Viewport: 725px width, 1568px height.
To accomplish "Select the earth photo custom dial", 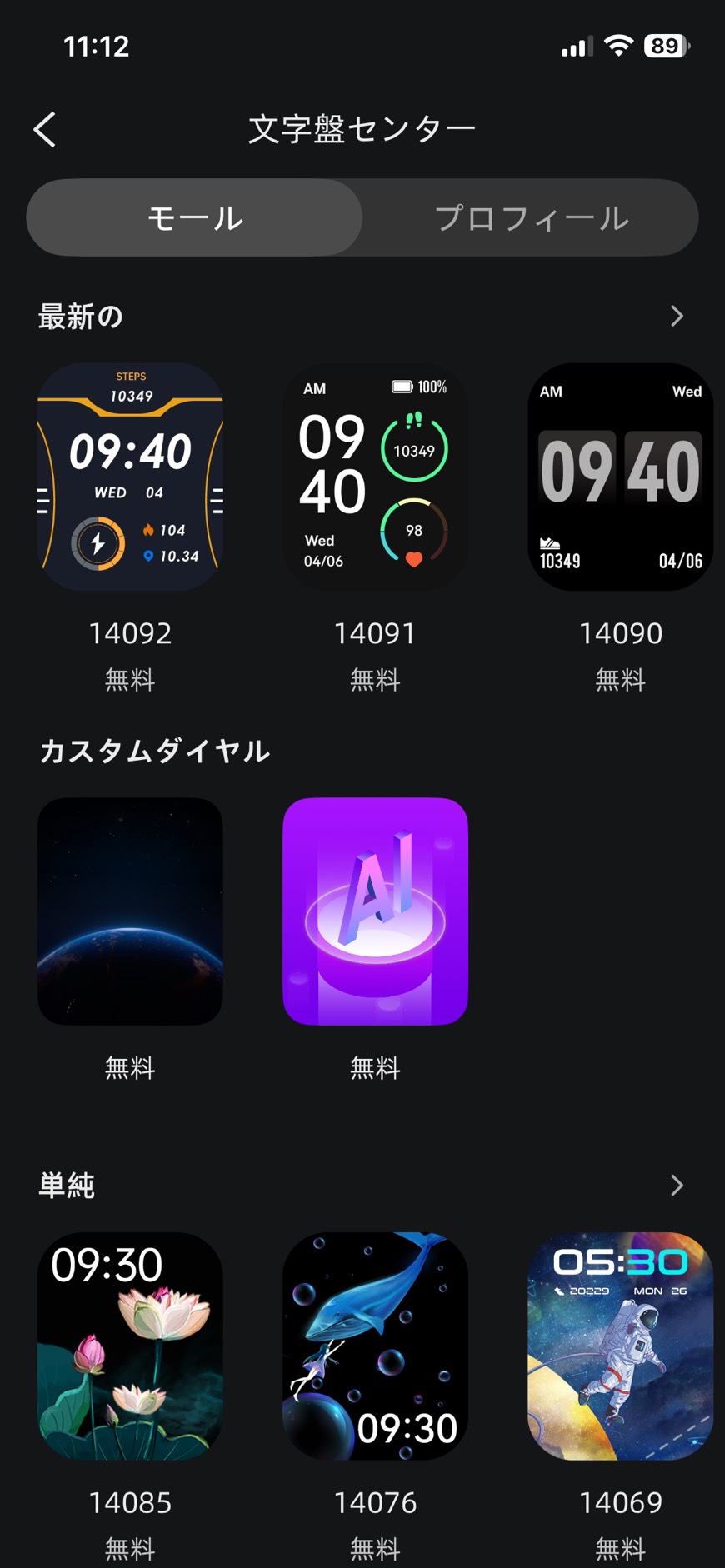I will click(x=130, y=912).
